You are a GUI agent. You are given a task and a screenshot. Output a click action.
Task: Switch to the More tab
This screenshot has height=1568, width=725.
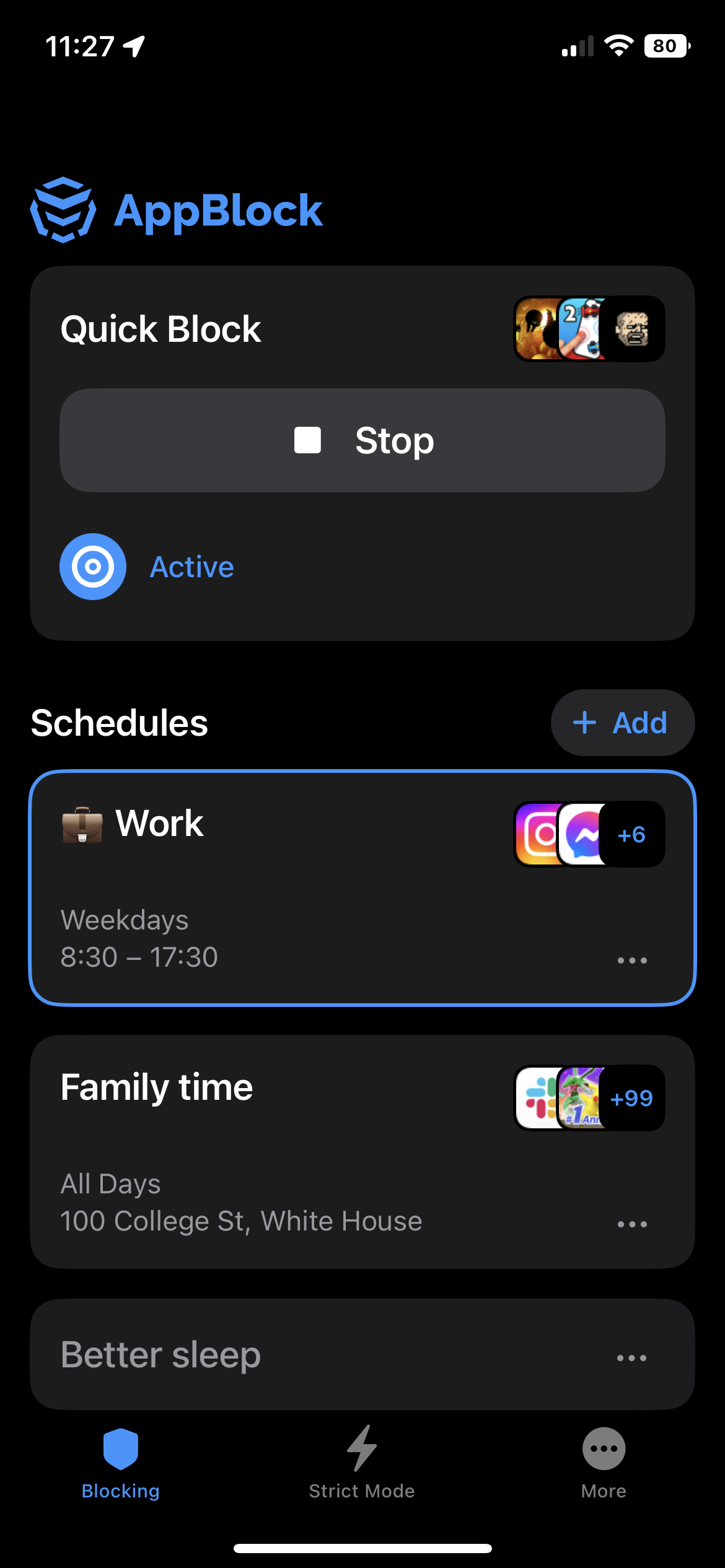point(604,1463)
